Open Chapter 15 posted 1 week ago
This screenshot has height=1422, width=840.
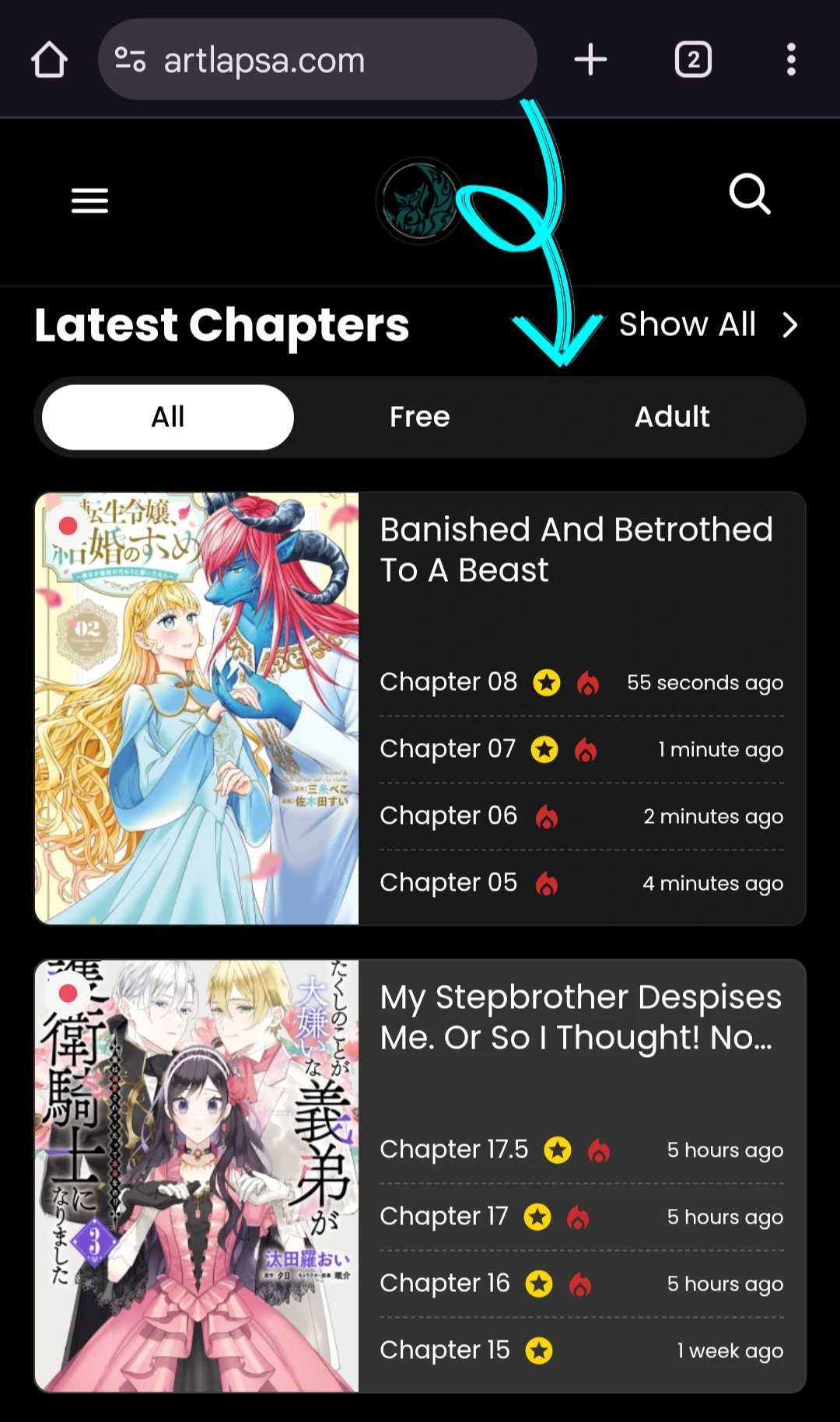pos(445,1350)
